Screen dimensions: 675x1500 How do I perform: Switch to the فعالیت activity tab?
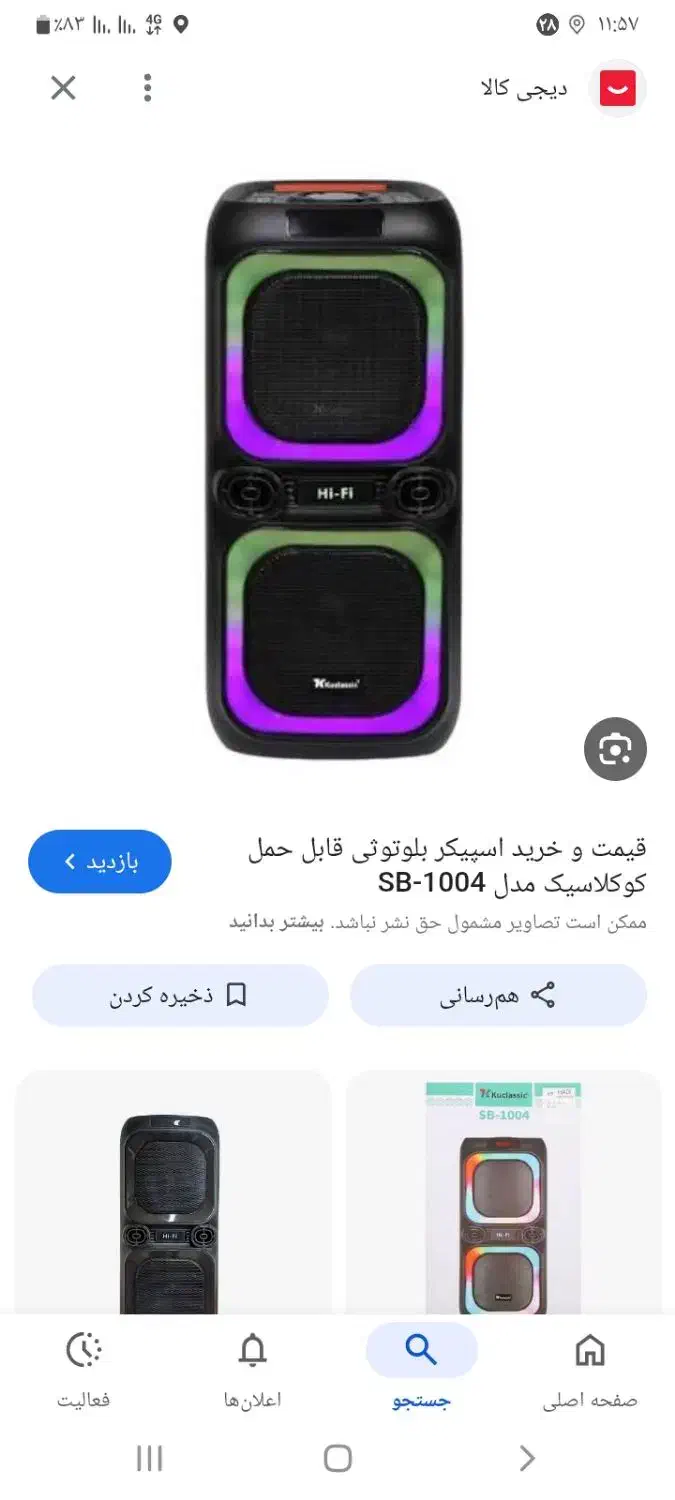(x=84, y=1370)
